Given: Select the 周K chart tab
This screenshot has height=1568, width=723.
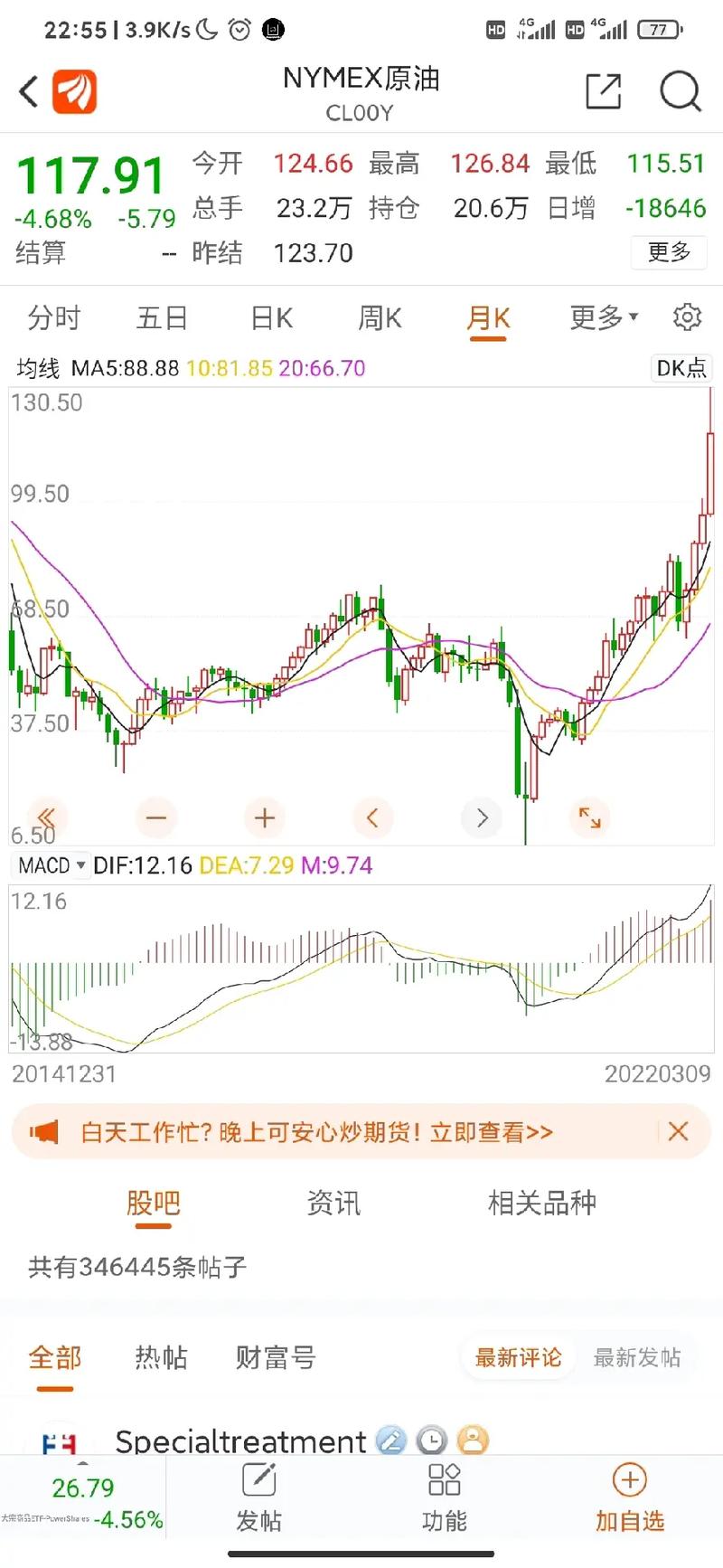Looking at the screenshot, I should pos(380,318).
